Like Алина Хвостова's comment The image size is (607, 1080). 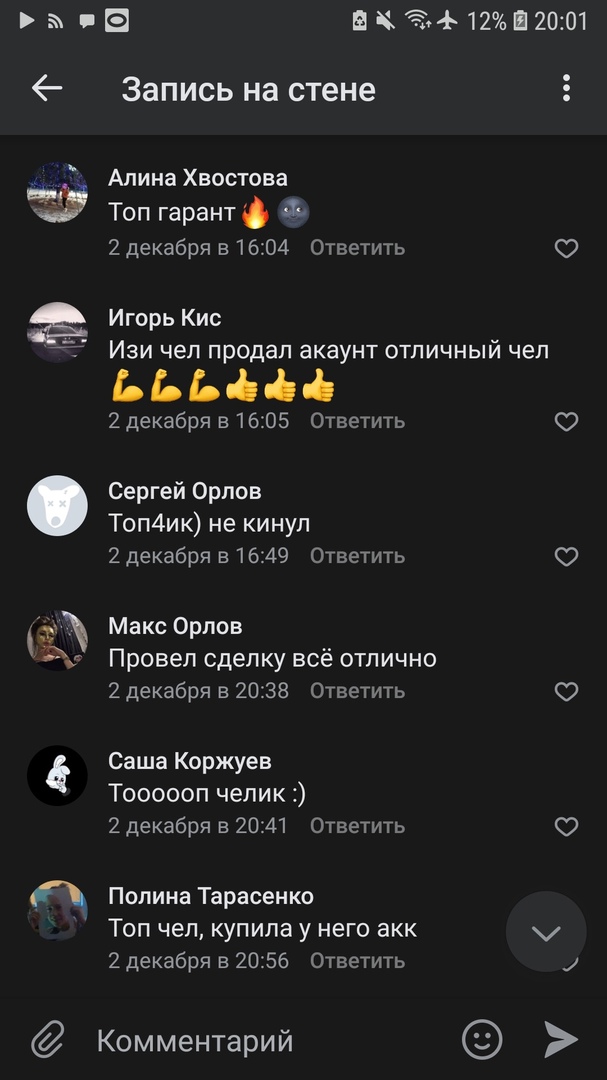(x=566, y=248)
